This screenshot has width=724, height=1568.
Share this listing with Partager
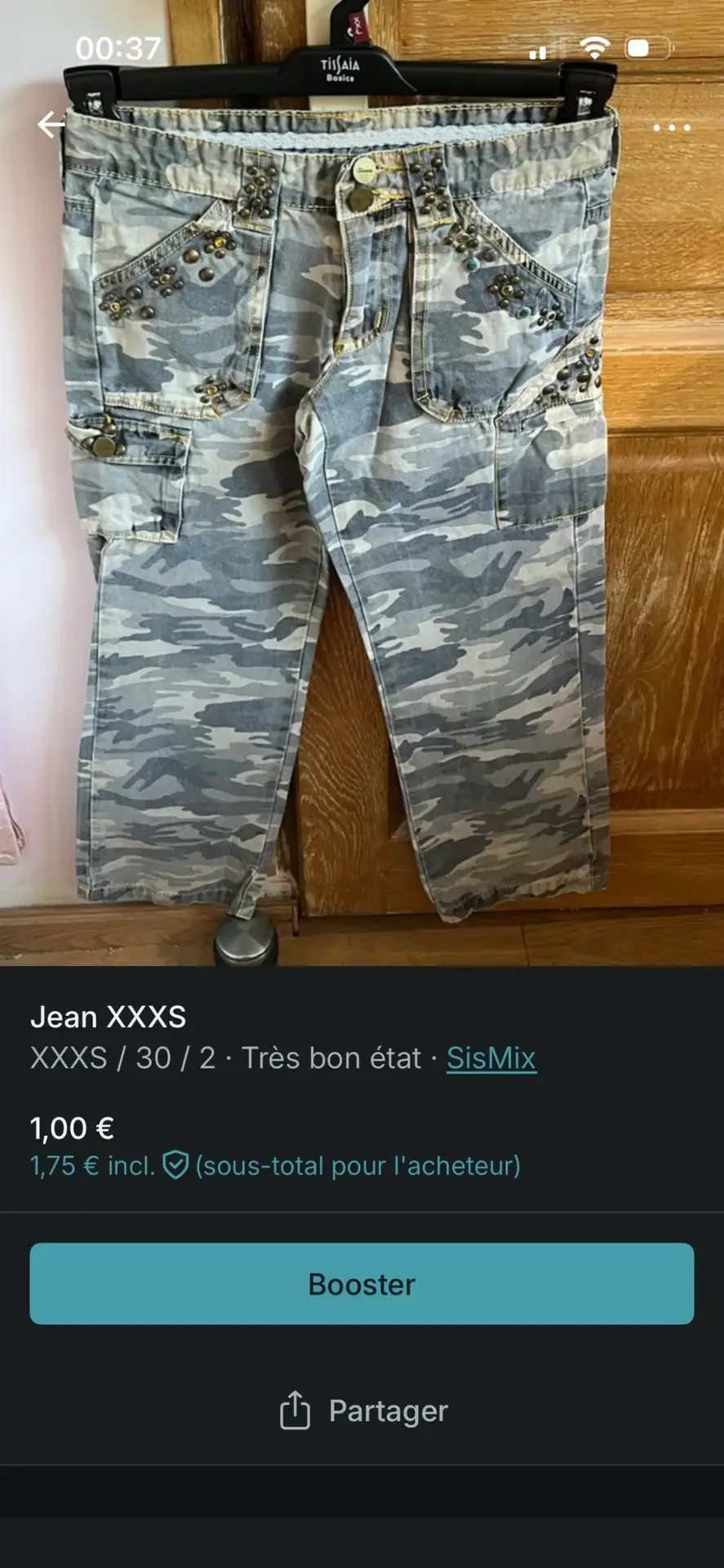pyautogui.click(x=363, y=1411)
